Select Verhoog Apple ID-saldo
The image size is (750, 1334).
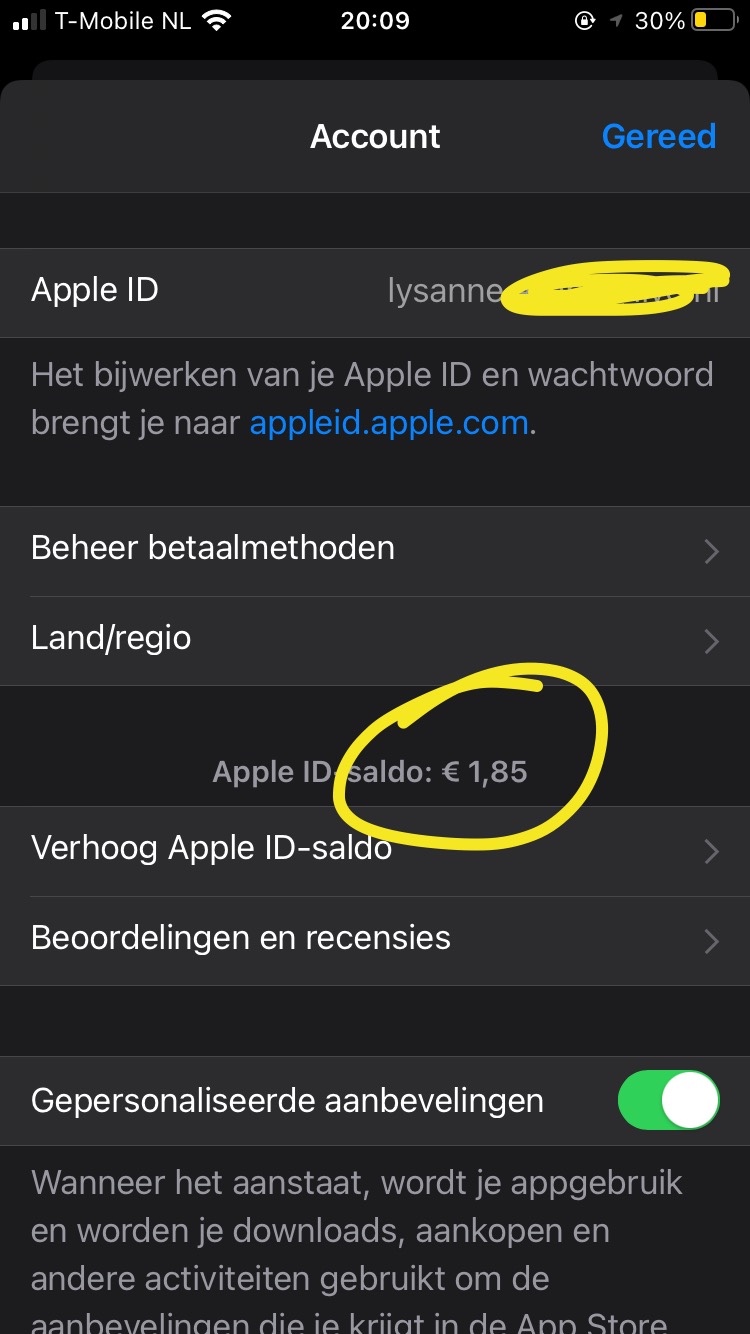375,849
